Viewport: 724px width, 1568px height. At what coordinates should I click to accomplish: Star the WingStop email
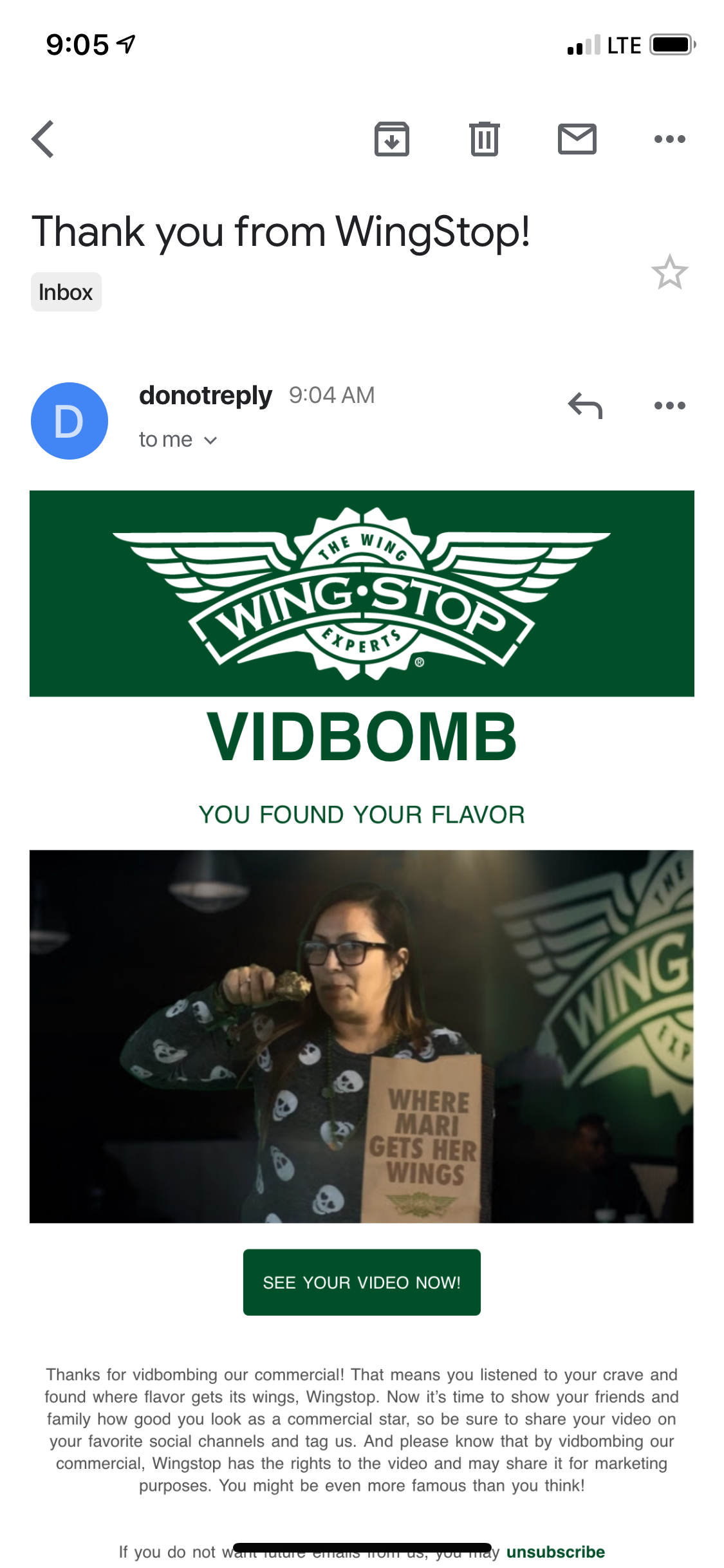coord(670,272)
